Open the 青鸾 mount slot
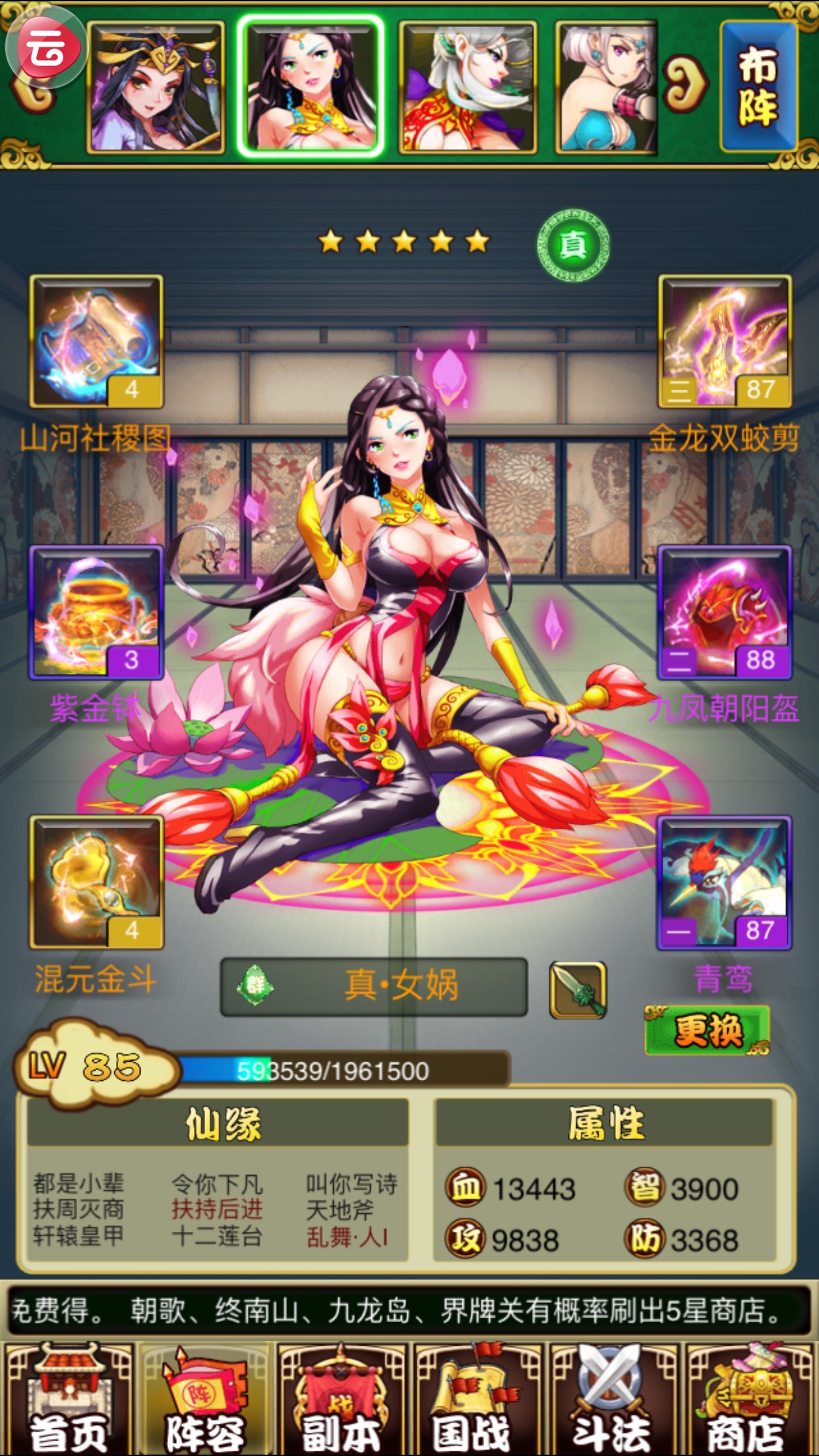 click(x=725, y=882)
